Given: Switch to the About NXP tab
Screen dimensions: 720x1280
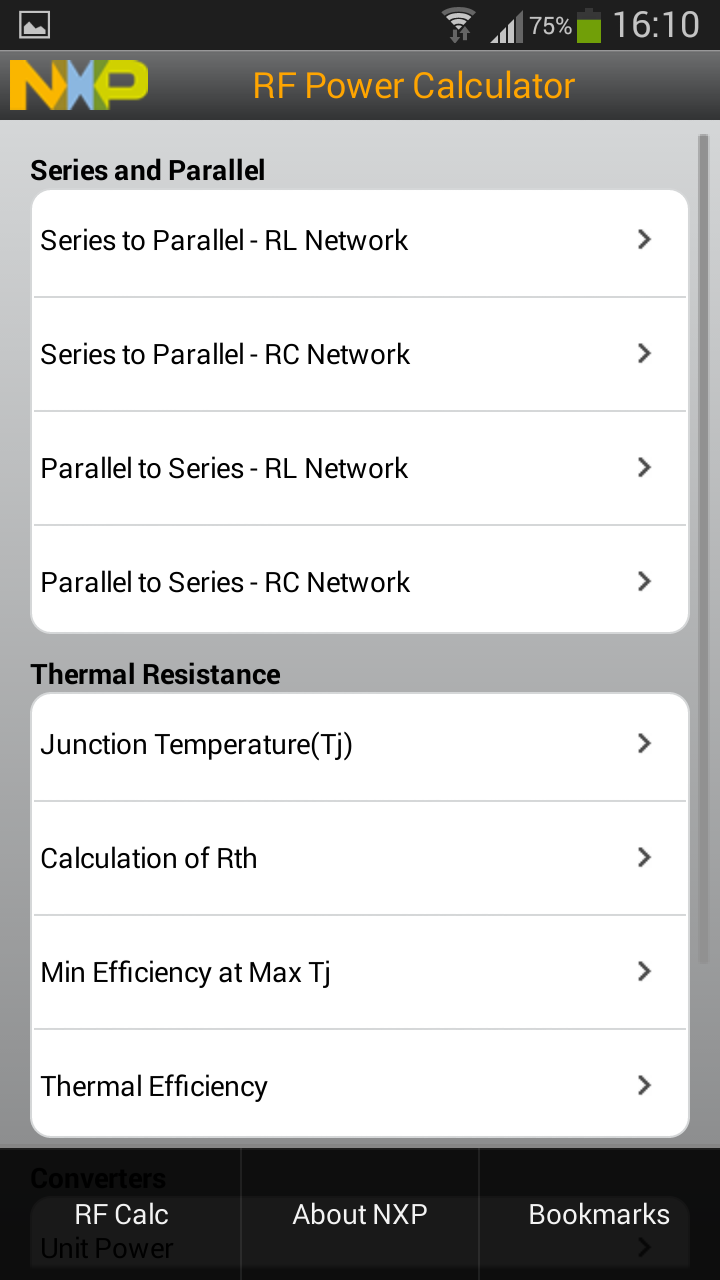Looking at the screenshot, I should pyautogui.click(x=360, y=1214).
